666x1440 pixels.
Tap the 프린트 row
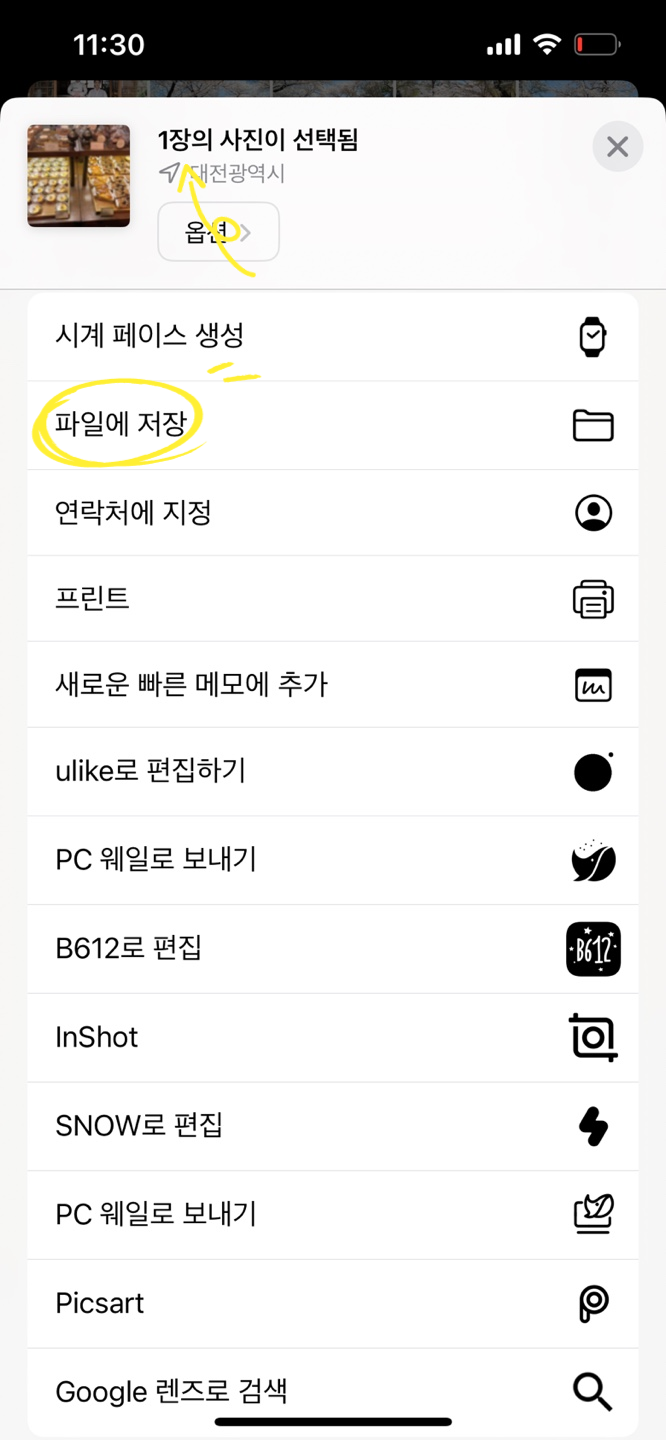tap(332, 599)
